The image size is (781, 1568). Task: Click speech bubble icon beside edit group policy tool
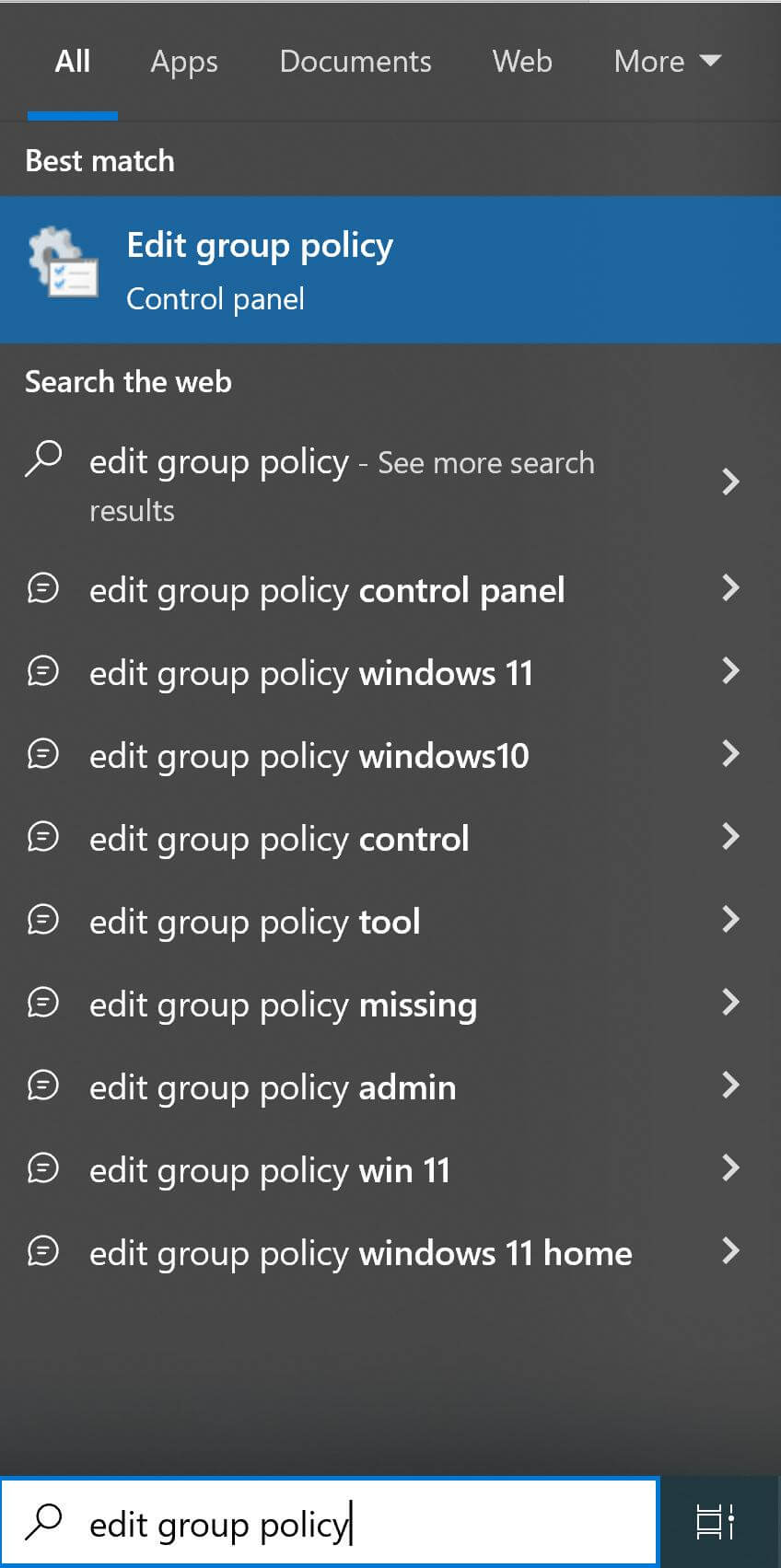(x=43, y=920)
